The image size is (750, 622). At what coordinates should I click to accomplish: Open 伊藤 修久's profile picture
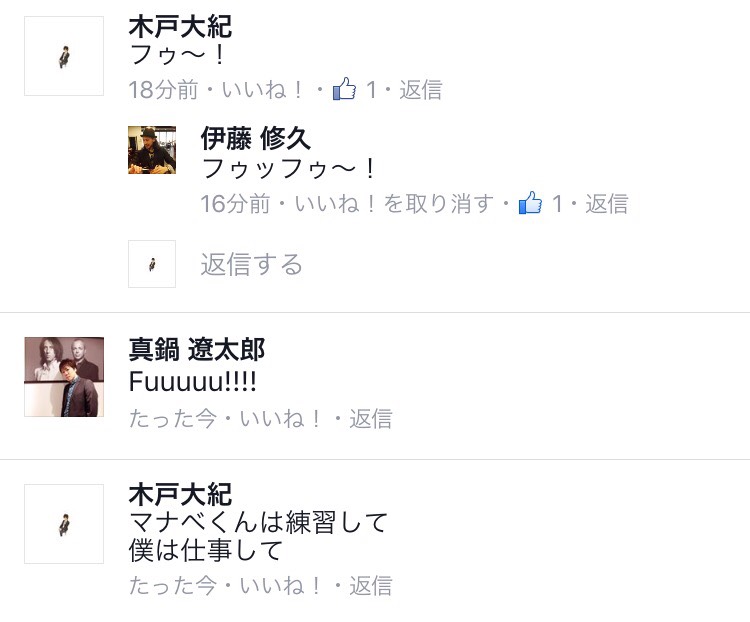pos(152,150)
